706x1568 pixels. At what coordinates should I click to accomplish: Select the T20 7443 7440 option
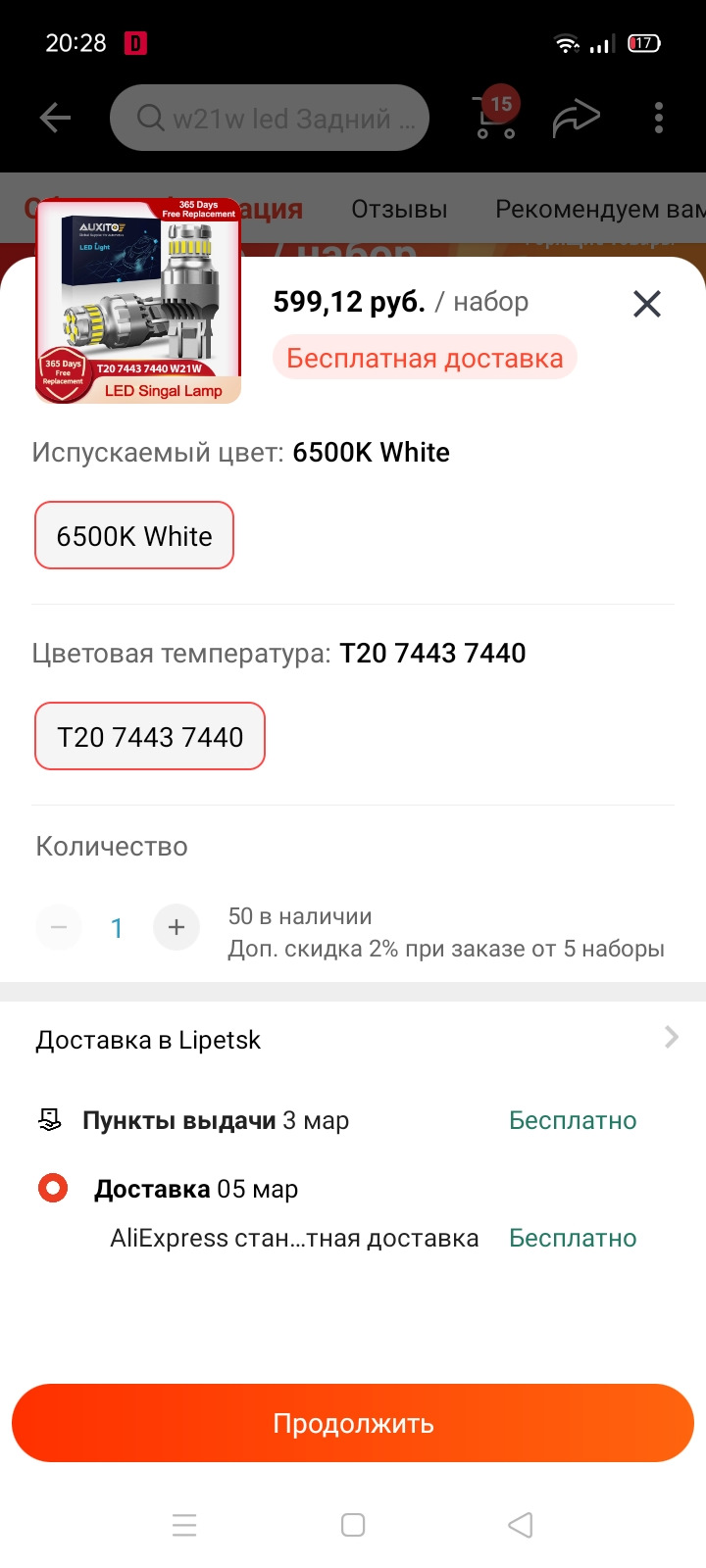[150, 737]
